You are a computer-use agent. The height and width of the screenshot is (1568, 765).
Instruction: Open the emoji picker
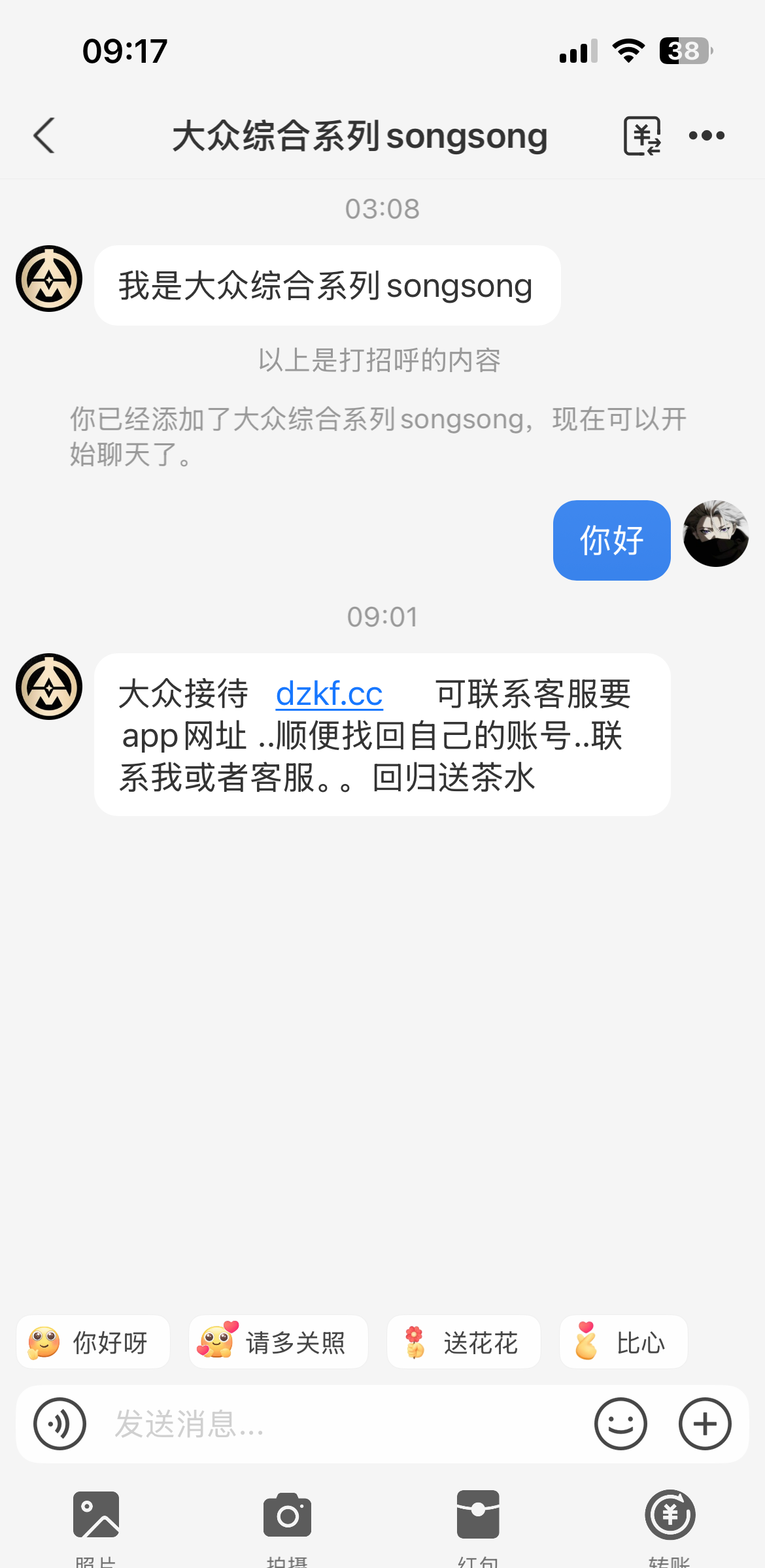coord(620,1423)
